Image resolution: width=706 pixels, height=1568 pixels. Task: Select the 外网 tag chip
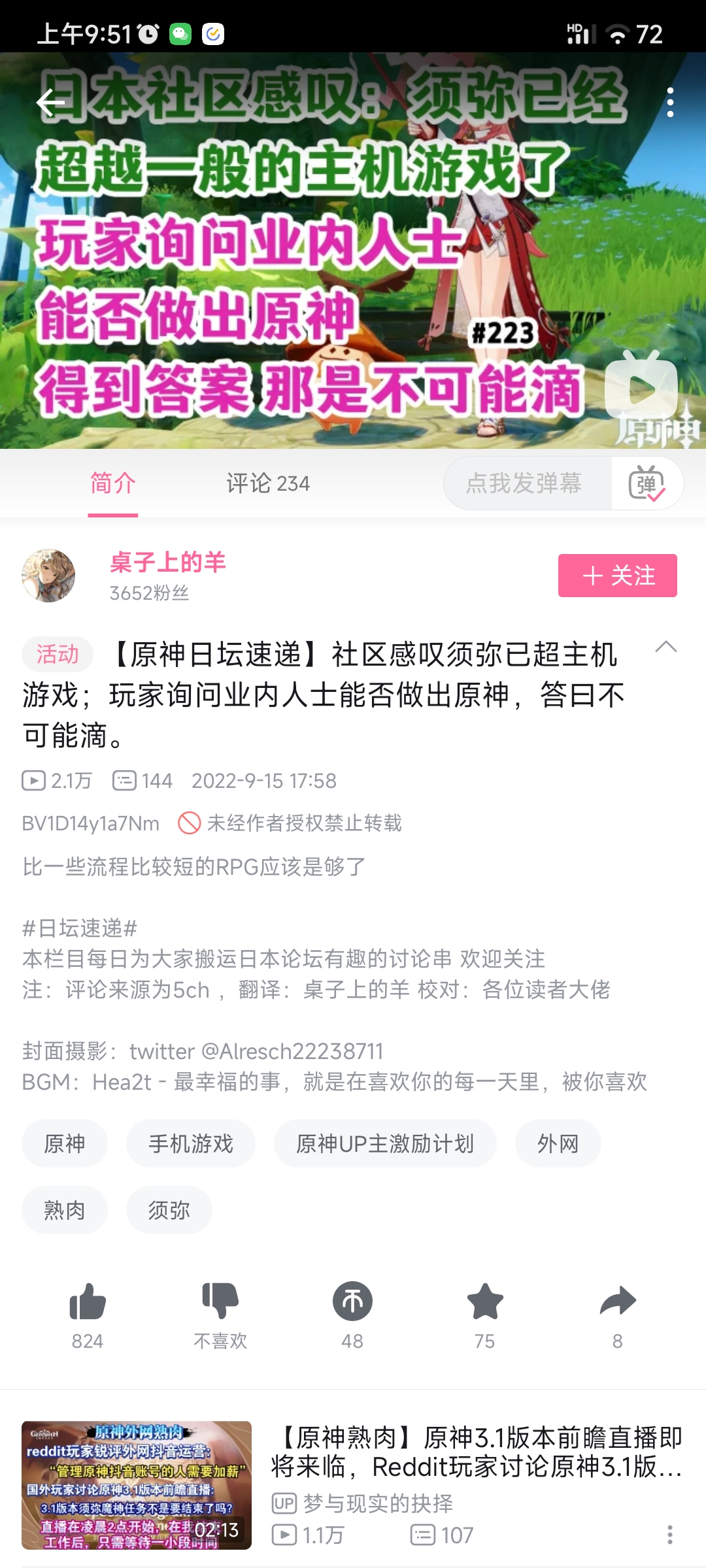tap(558, 1143)
